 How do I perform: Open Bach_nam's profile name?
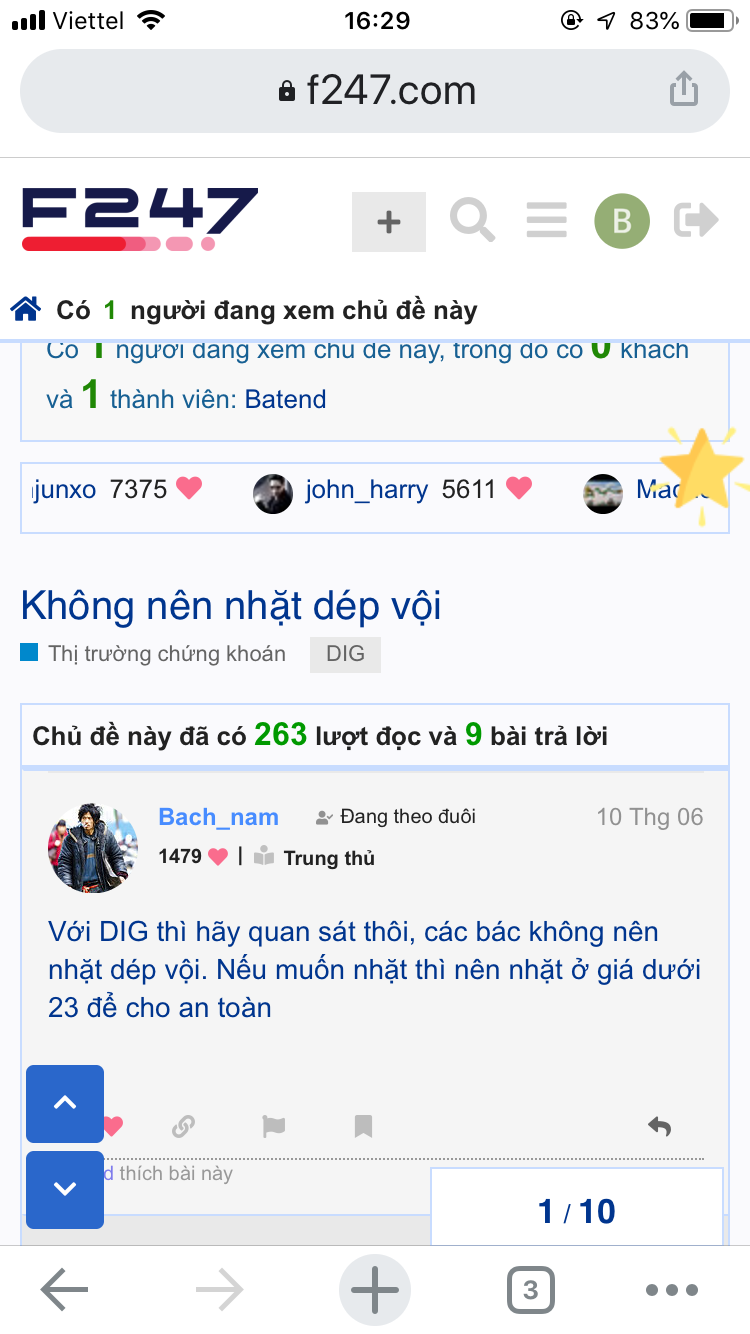coord(218,817)
